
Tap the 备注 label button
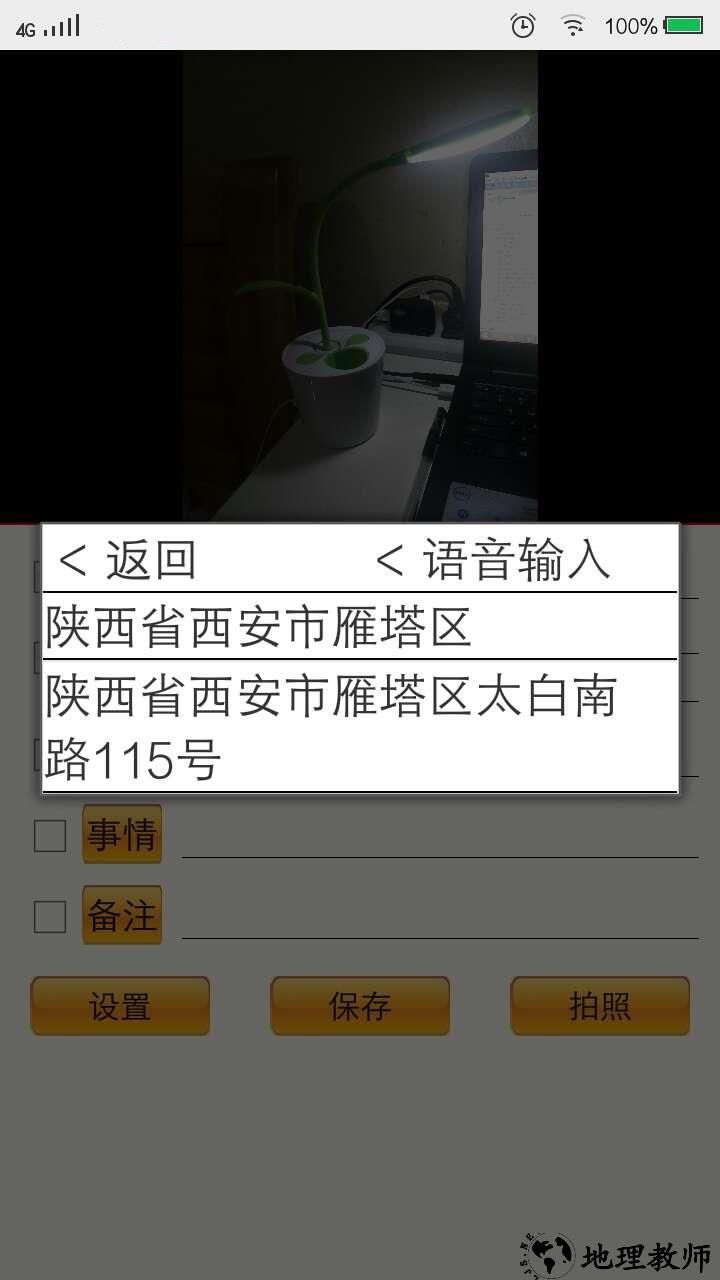(122, 915)
